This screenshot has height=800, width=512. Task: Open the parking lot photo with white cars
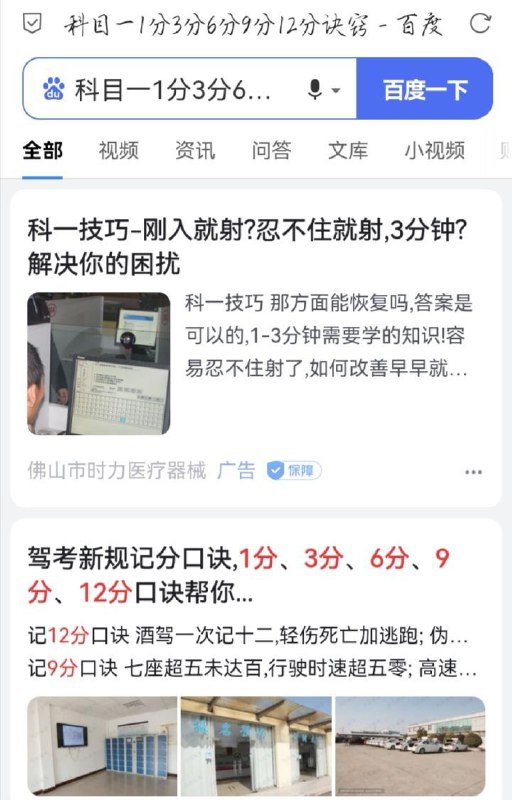point(410,746)
